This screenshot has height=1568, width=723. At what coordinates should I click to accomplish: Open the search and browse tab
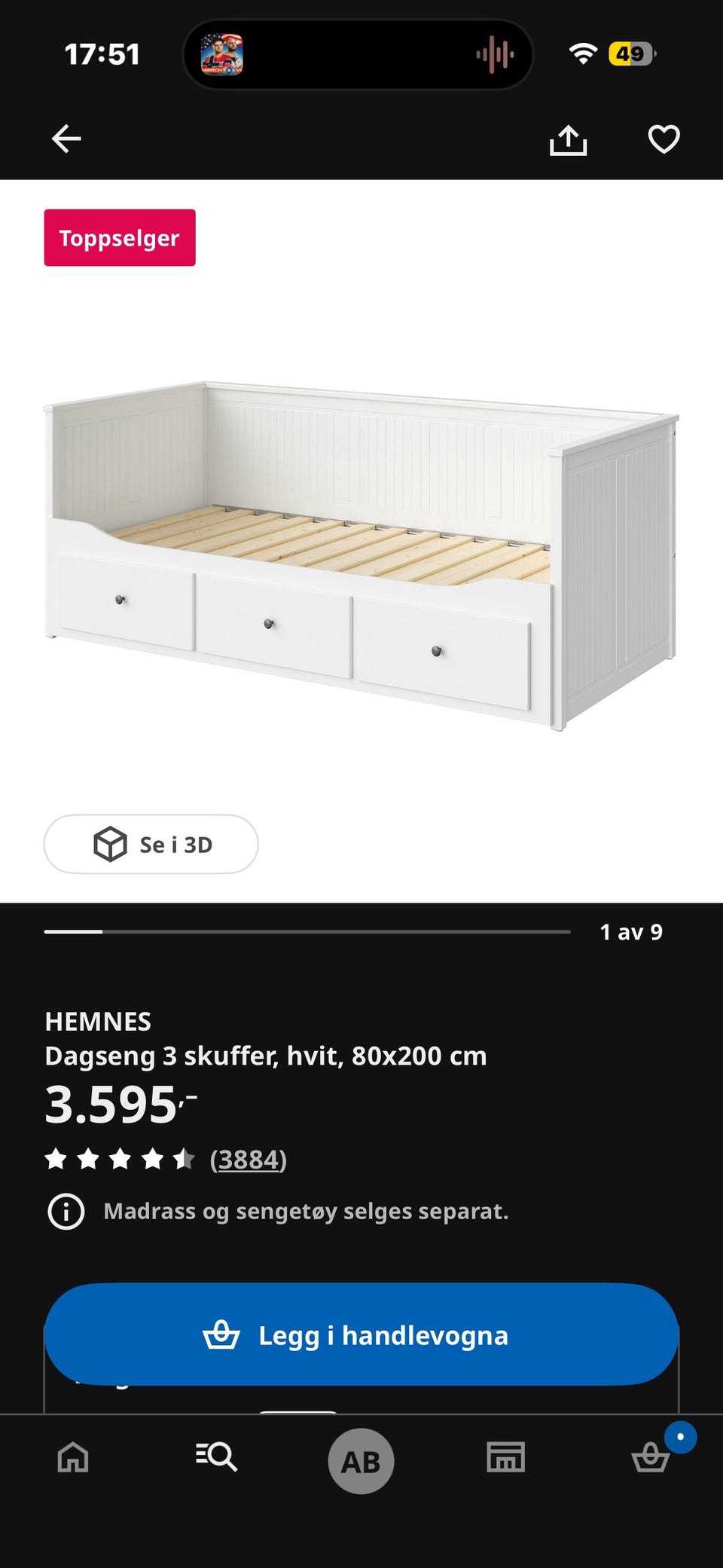[217, 1456]
